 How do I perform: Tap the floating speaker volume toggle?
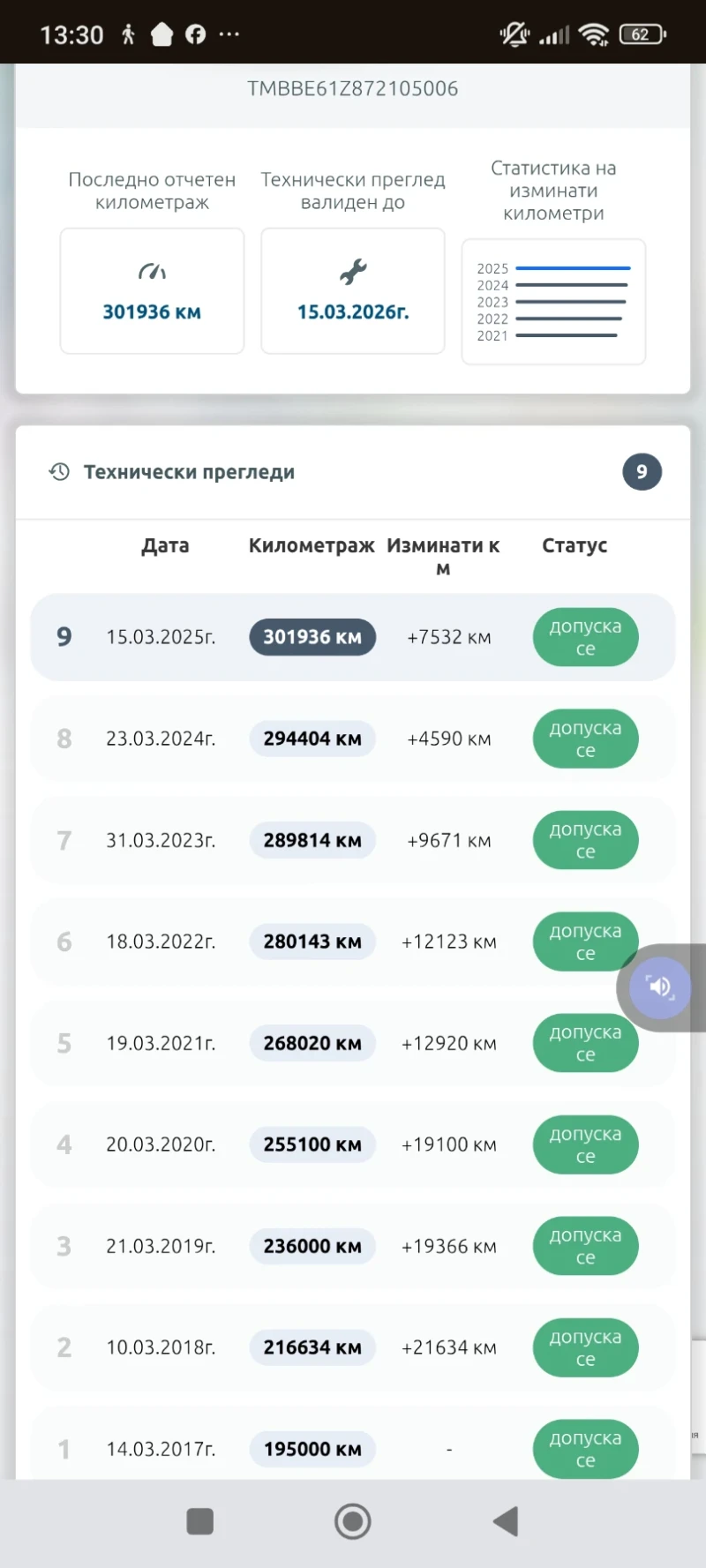click(660, 987)
